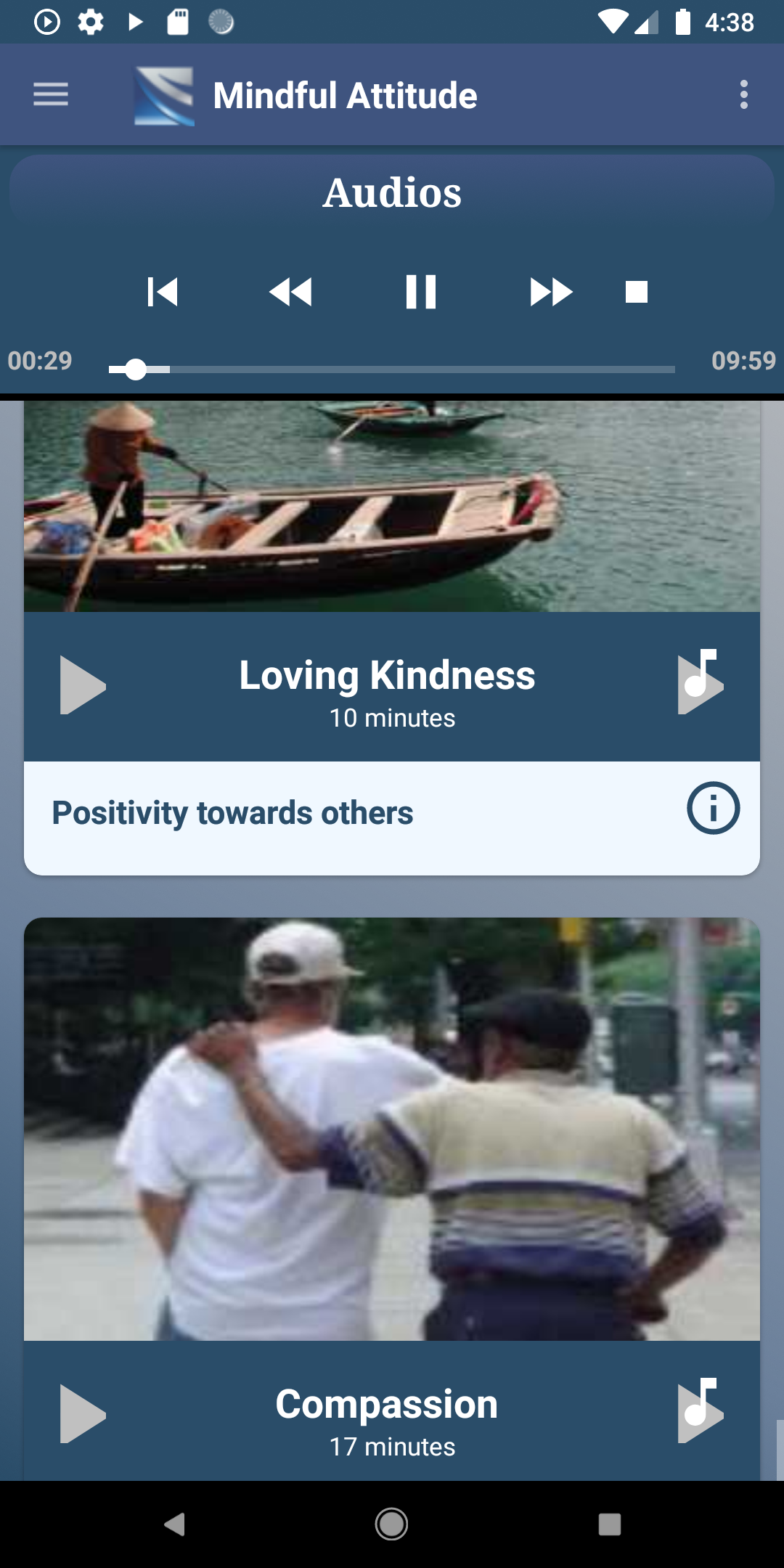The image size is (784, 1568).
Task: Pause the playing audio
Action: [x=420, y=292]
